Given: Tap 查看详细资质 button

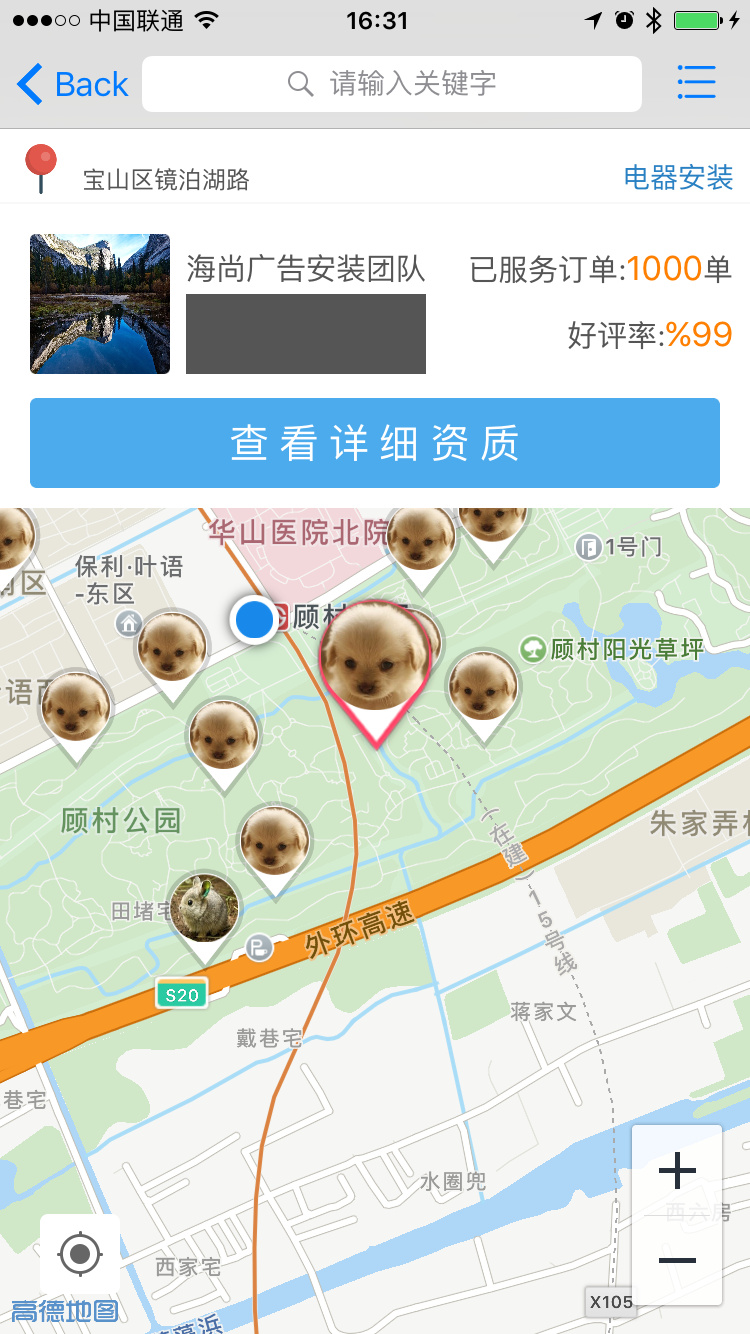Looking at the screenshot, I should coord(375,443).
